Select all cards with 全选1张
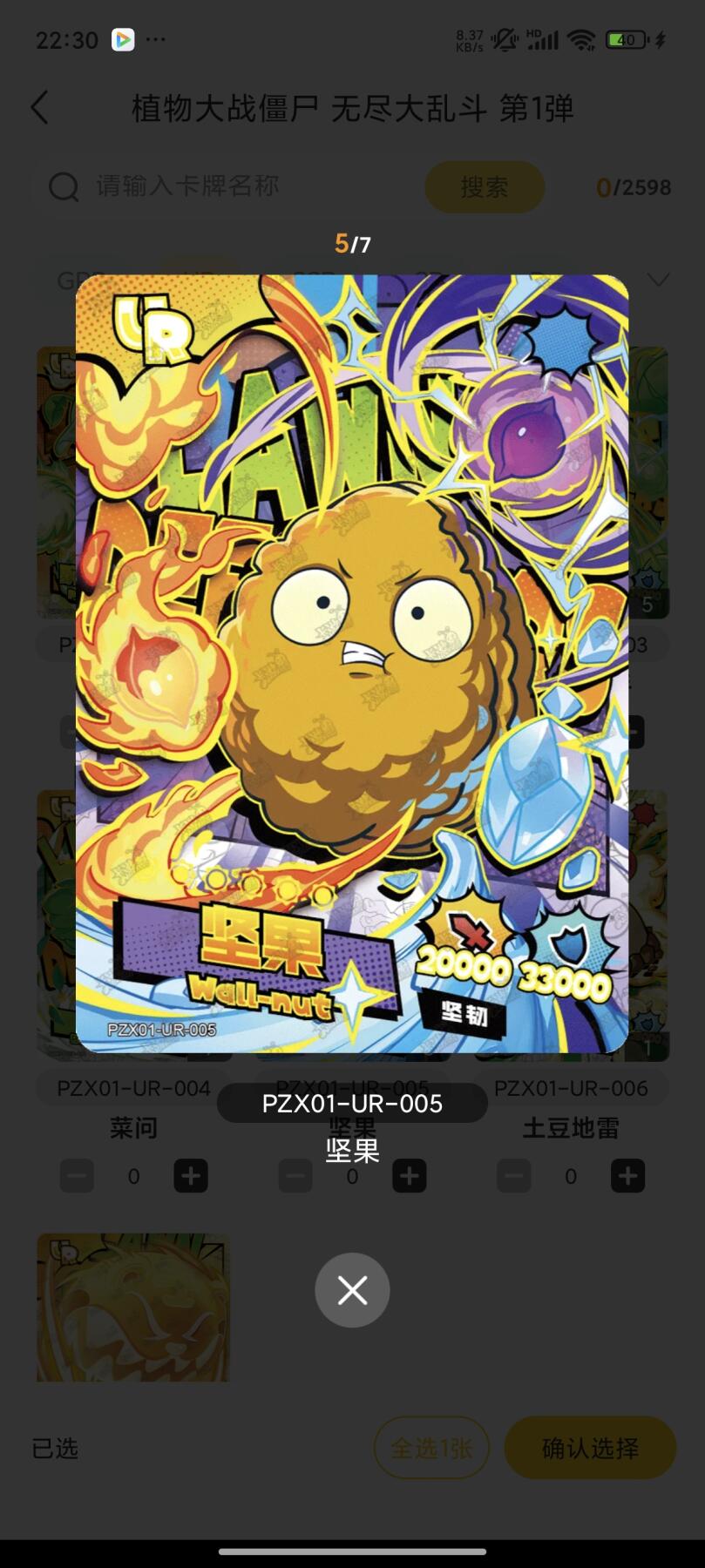 coord(431,1448)
